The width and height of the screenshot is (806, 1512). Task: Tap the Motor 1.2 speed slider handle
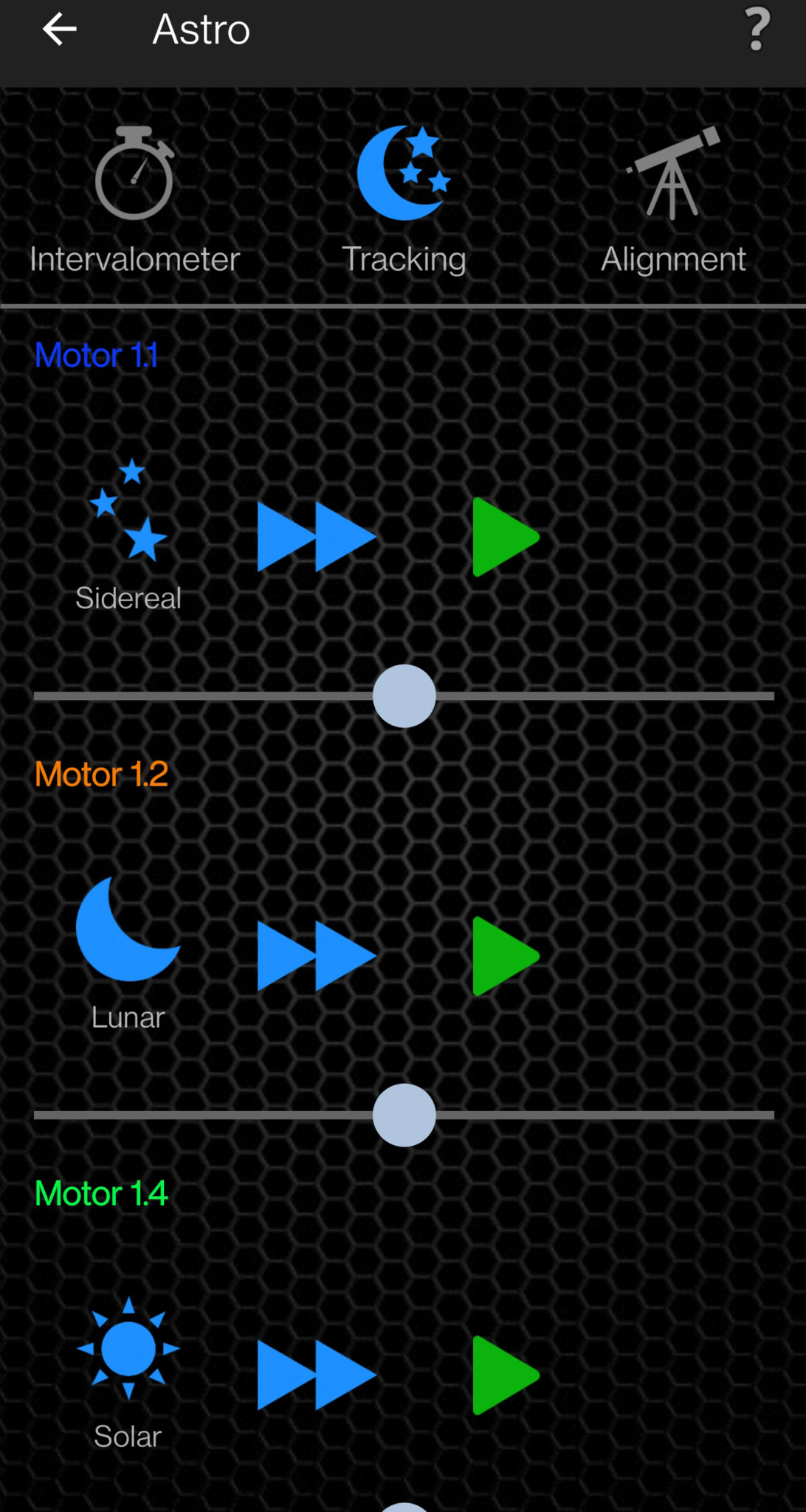(404, 1115)
